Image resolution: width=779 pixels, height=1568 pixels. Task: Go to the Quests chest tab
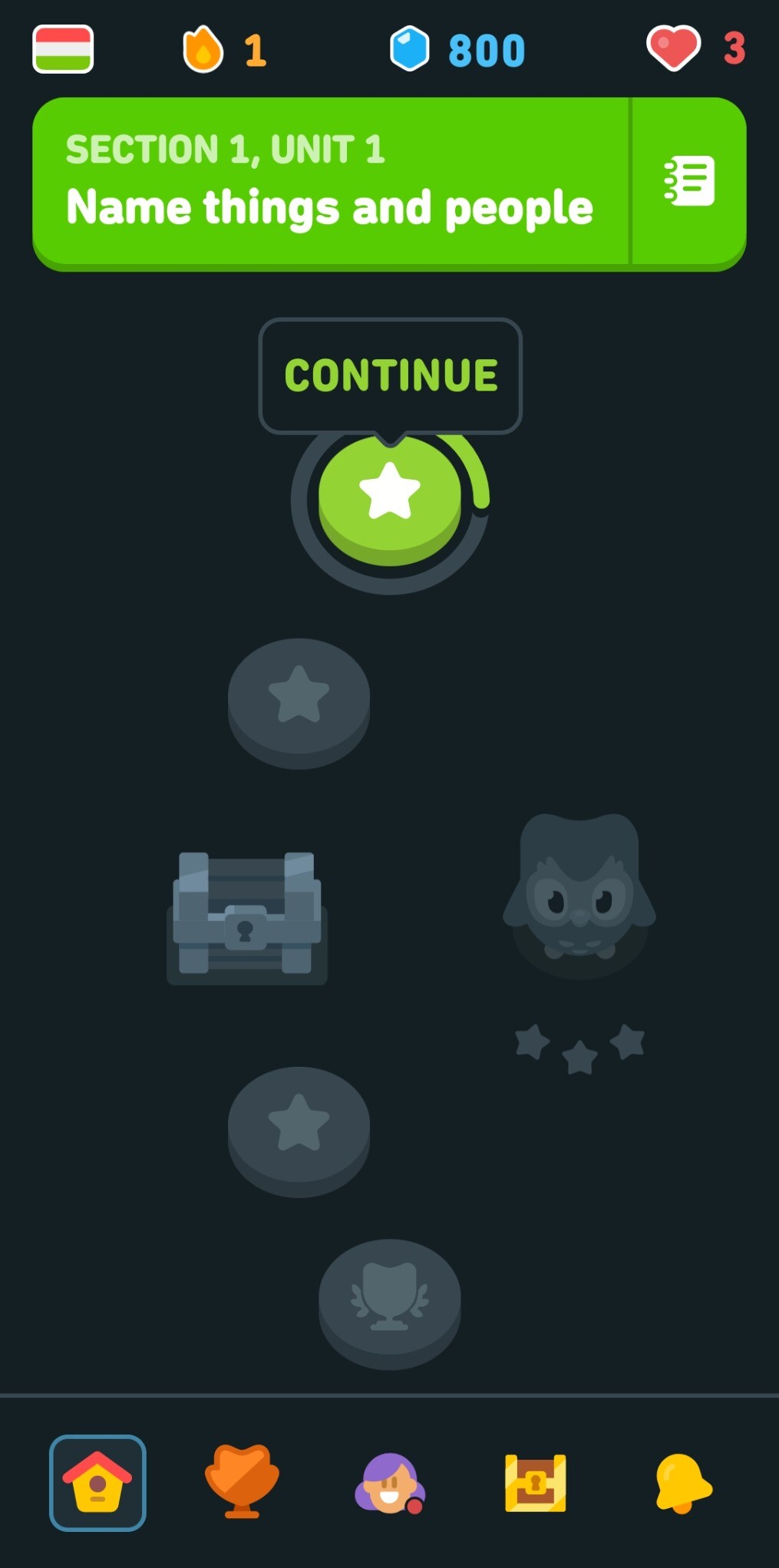535,1482
